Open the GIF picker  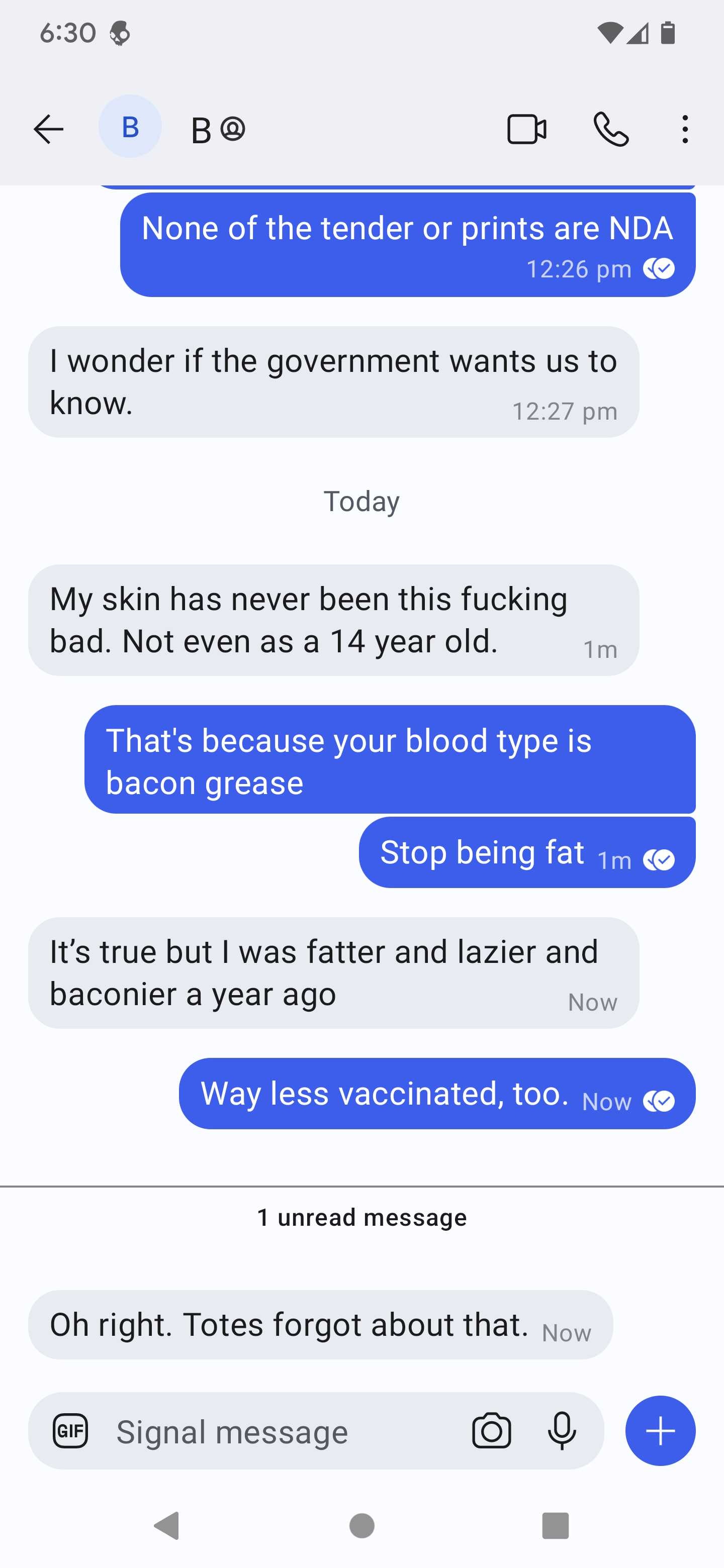pyautogui.click(x=70, y=1430)
